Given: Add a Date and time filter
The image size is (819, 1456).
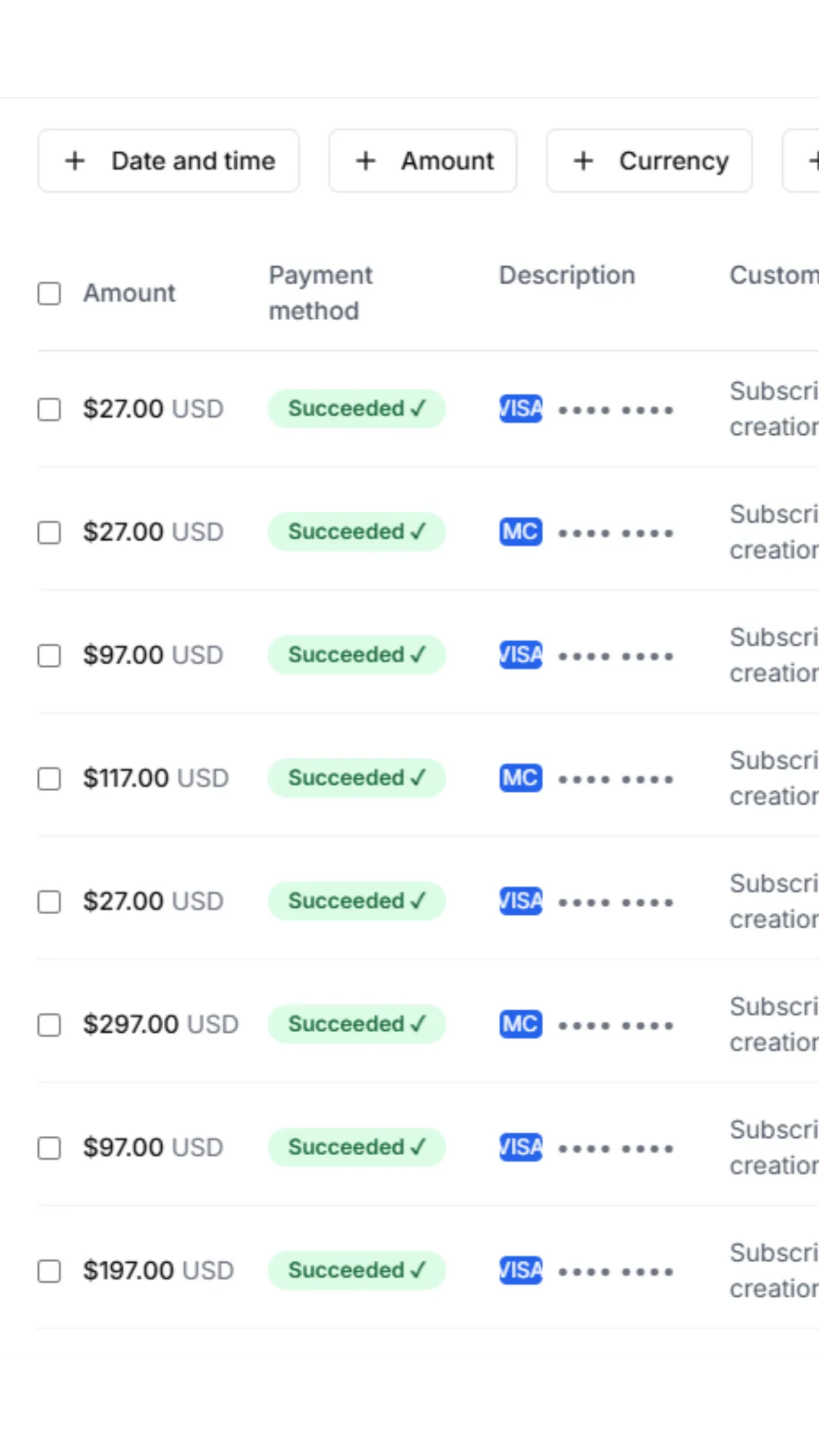Looking at the screenshot, I should click(x=169, y=161).
